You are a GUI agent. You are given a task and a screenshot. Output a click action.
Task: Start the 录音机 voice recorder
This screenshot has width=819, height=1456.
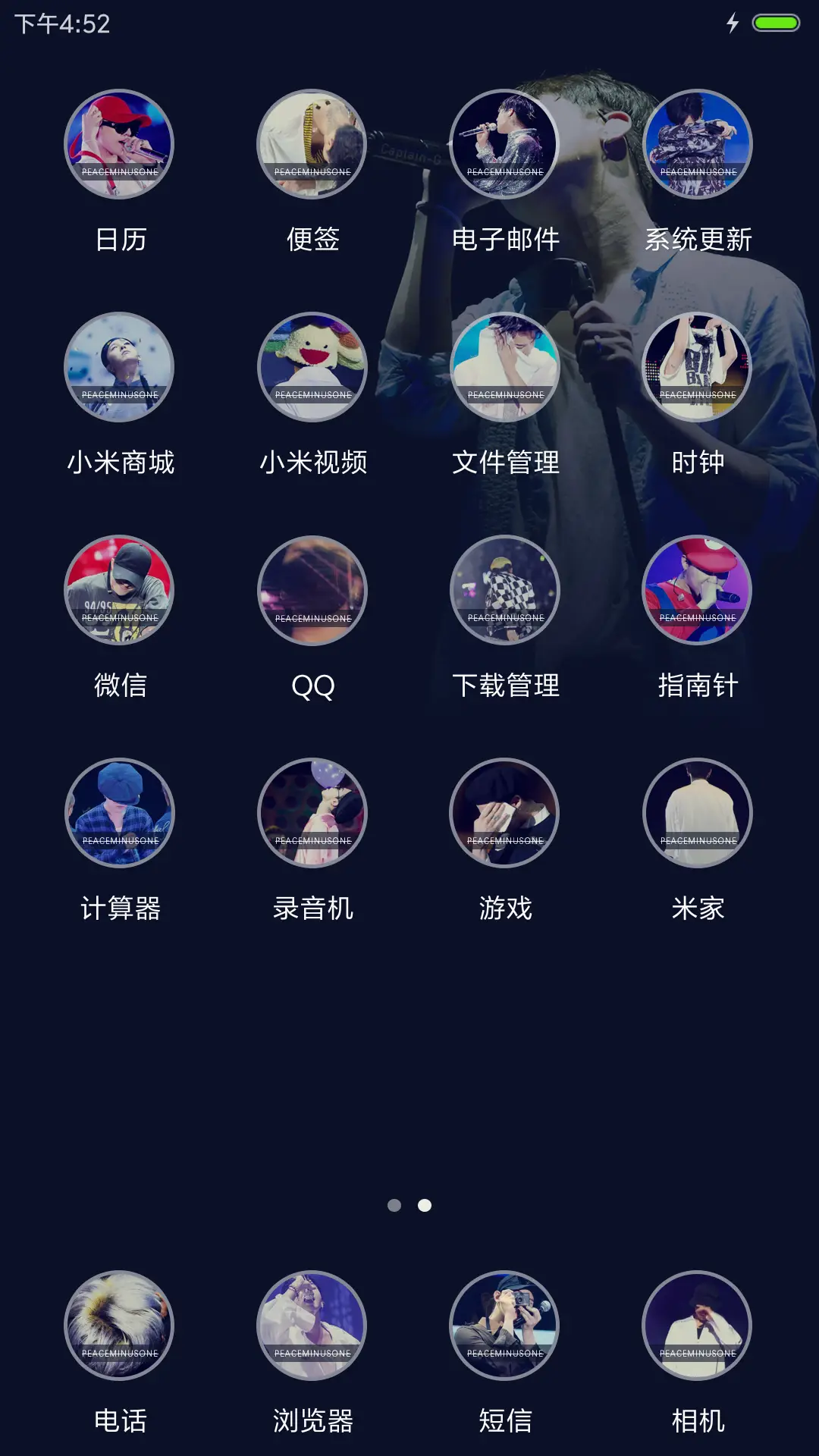click(313, 813)
